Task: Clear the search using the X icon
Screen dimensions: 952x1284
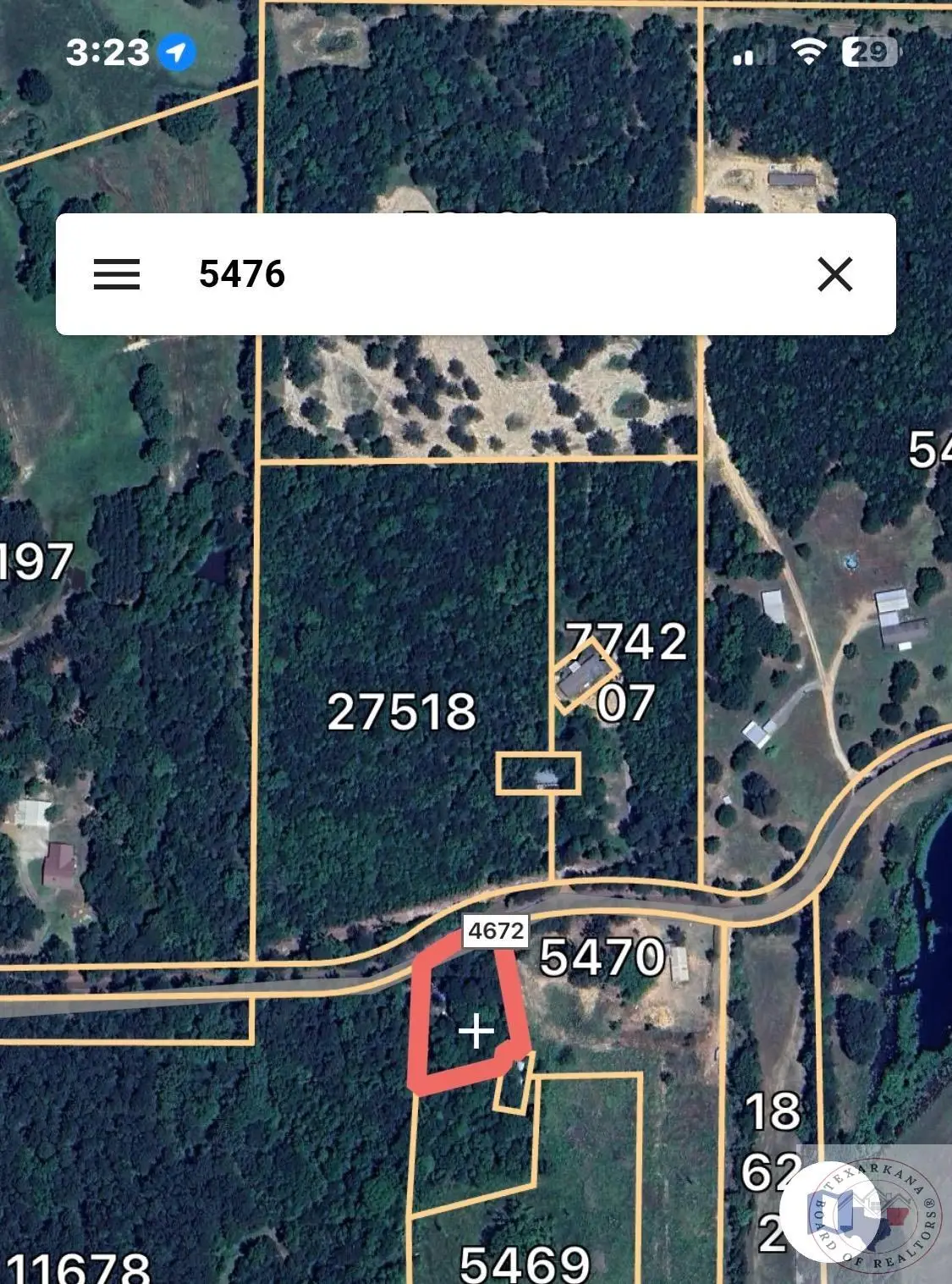Action: tap(834, 275)
